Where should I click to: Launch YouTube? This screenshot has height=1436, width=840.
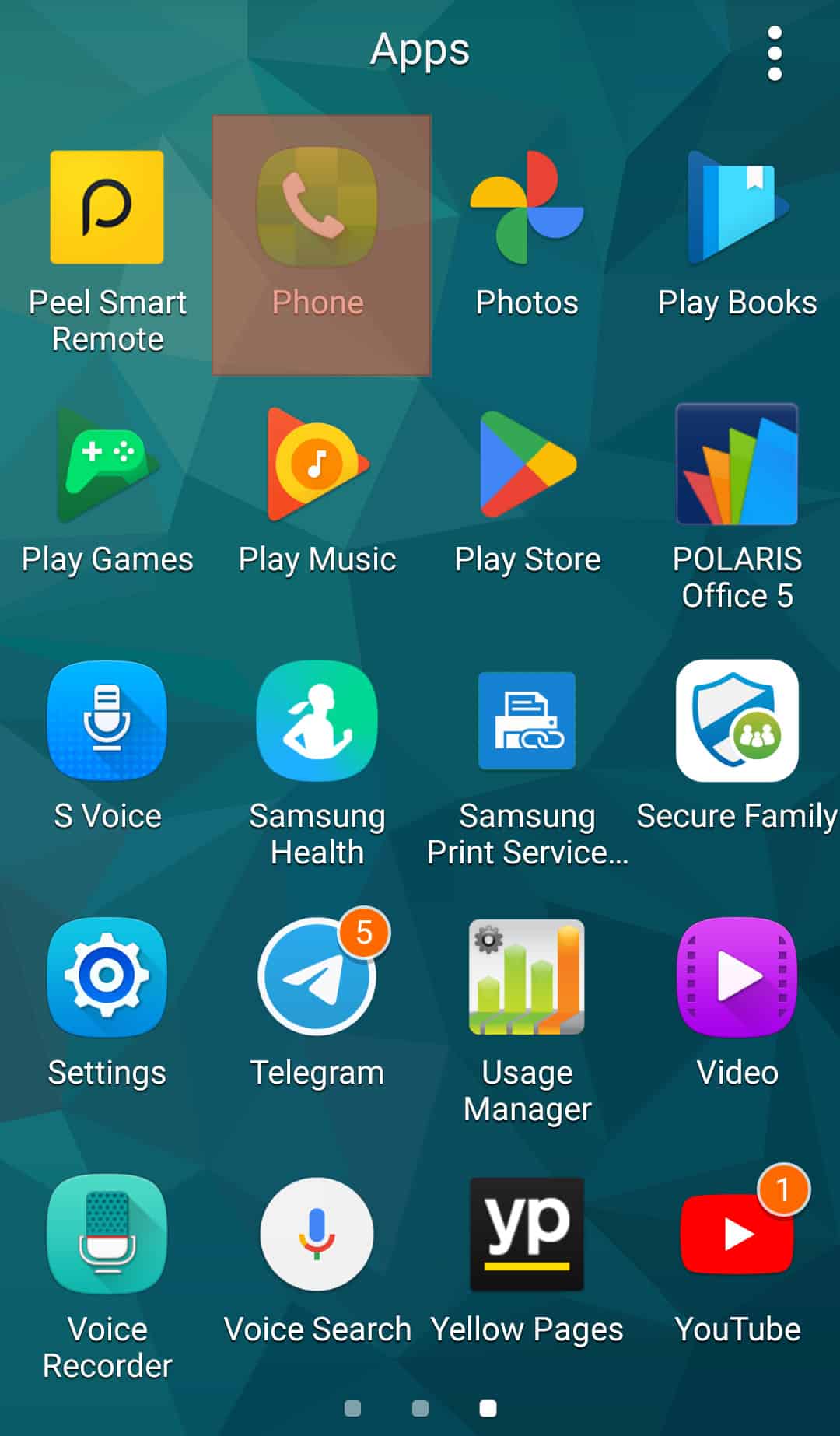[737, 1234]
